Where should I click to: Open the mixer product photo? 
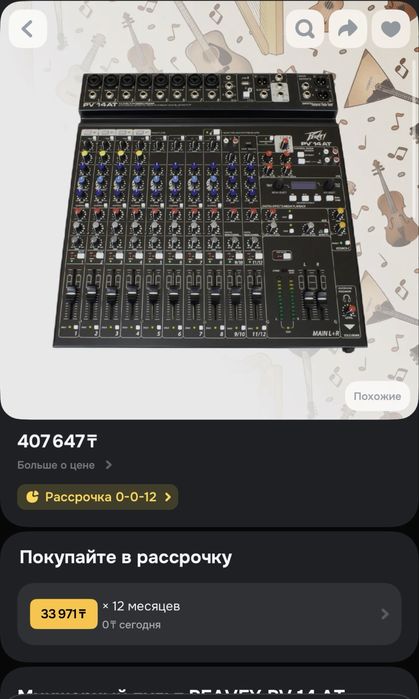tap(210, 210)
